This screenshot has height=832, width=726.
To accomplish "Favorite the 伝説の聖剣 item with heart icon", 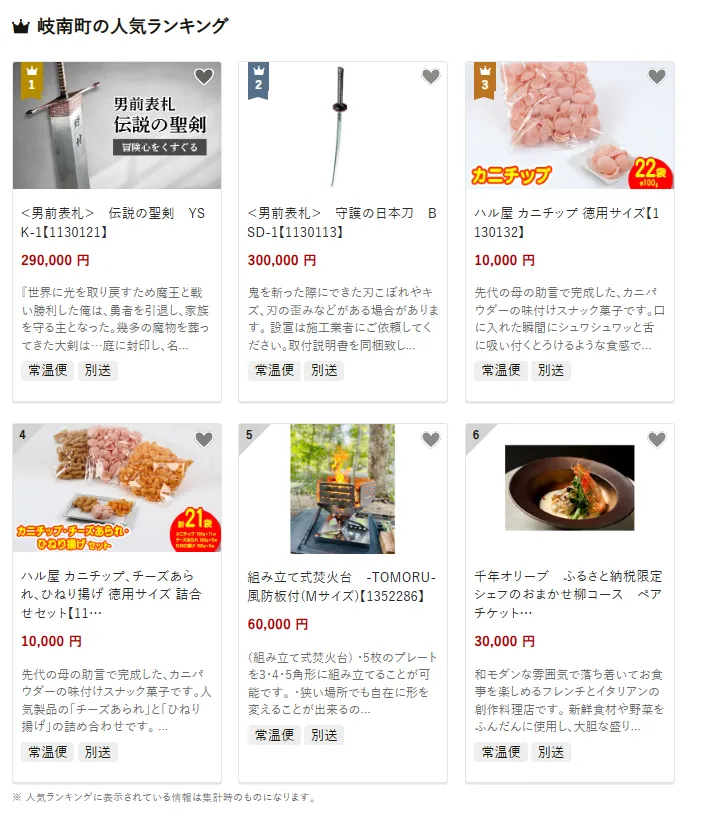I will (204, 77).
